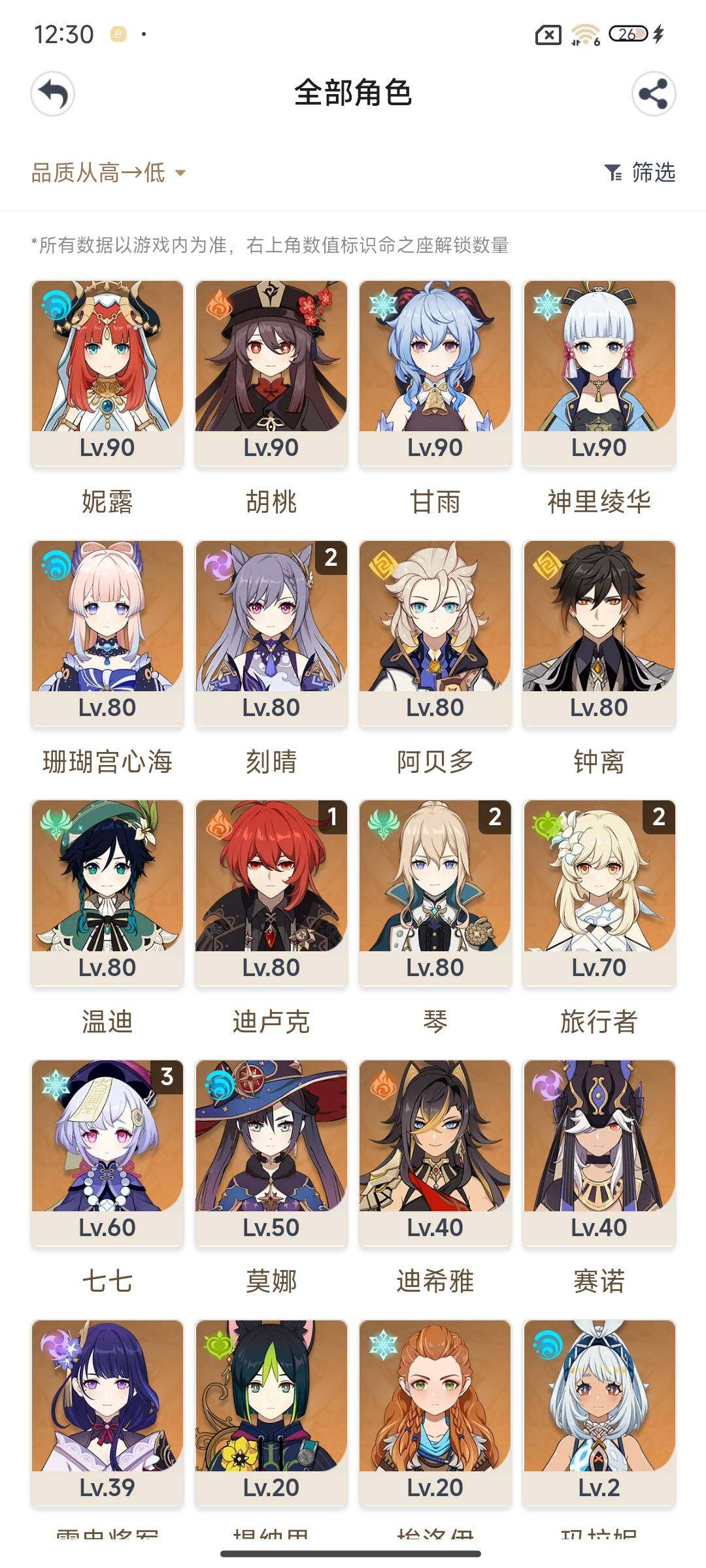Open the 赛诺 character card
Screen dimensions: 706x1568
[x=599, y=1152]
